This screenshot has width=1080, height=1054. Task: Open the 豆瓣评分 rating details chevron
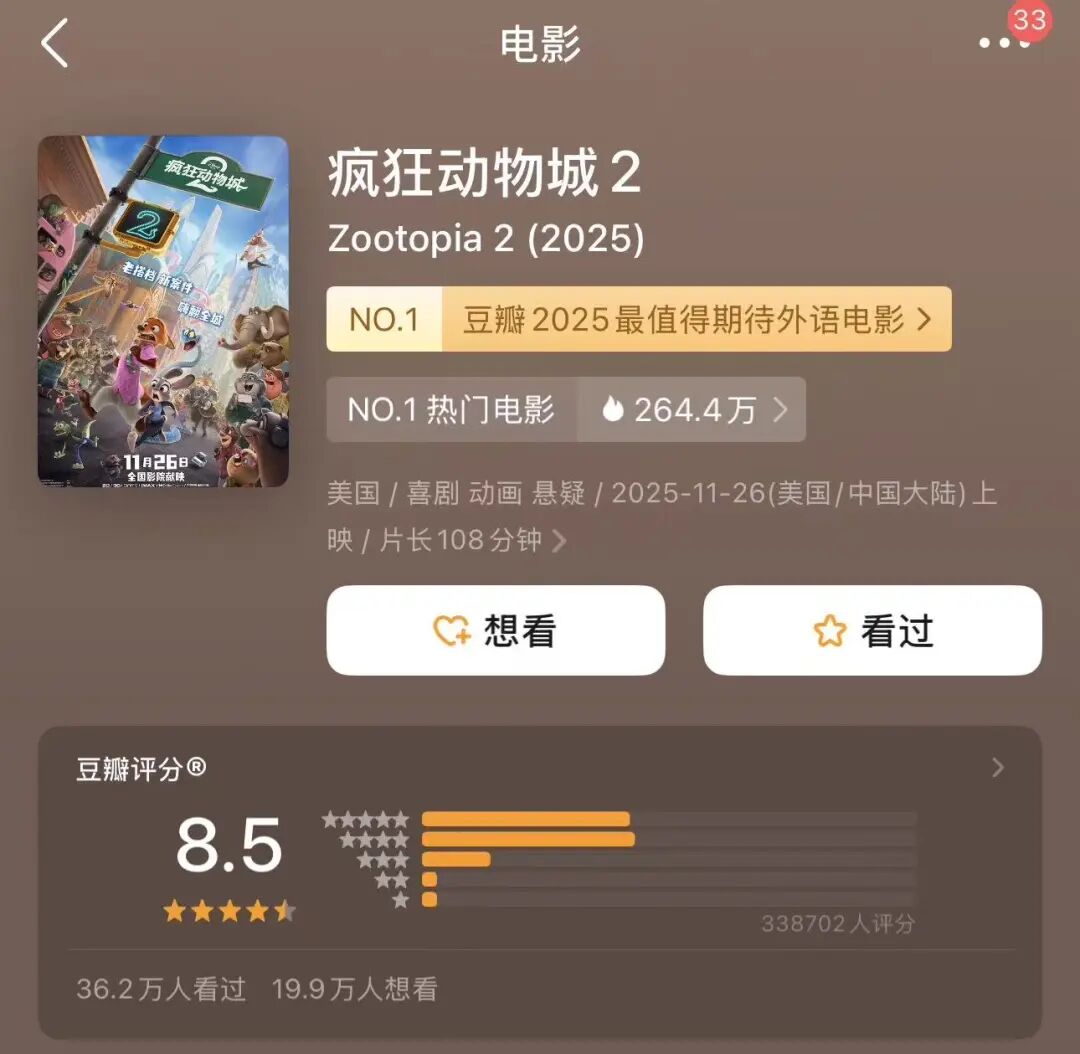997,768
